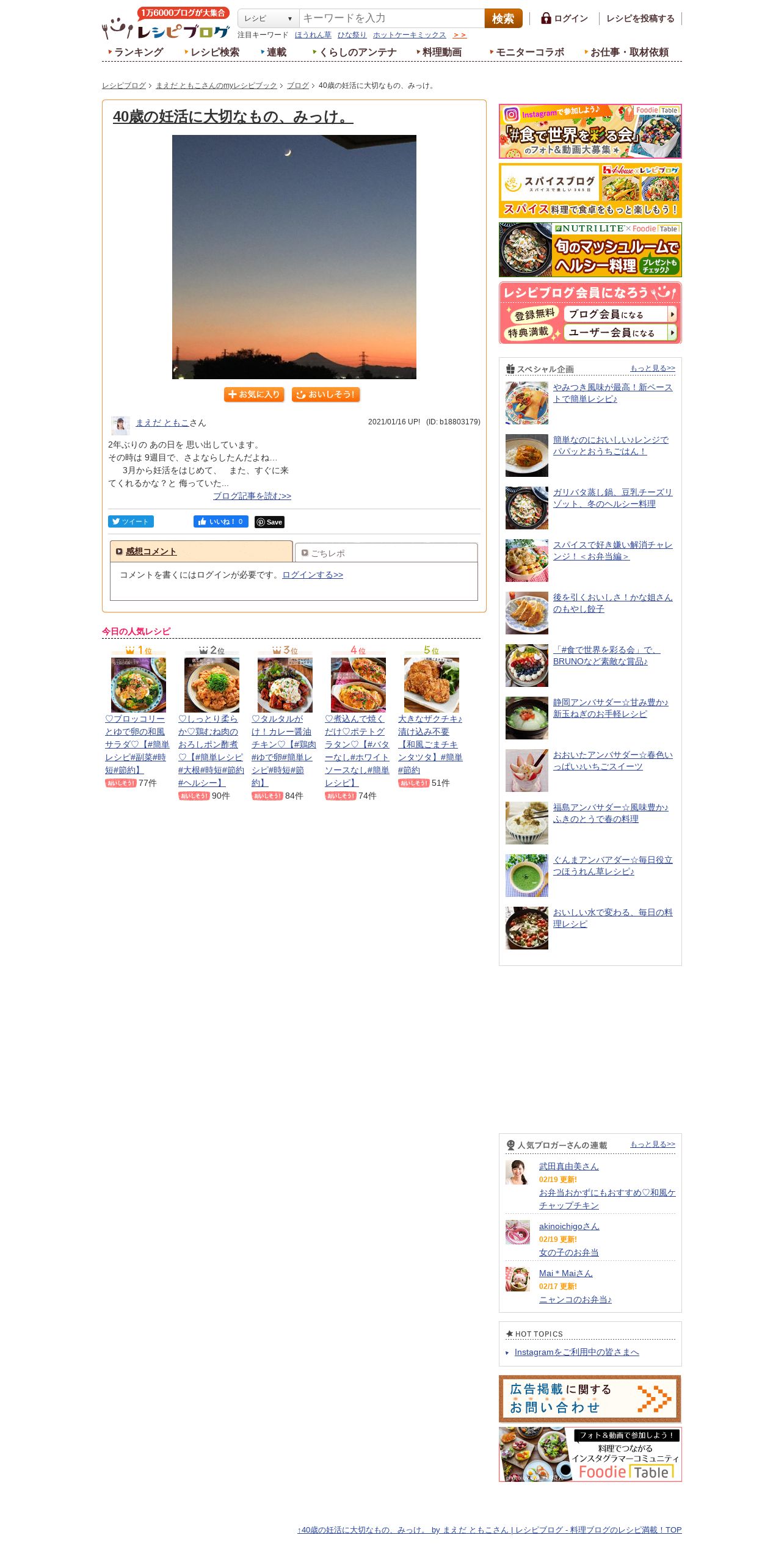Tap ログインする in the comment box
784x1568 pixels.
point(313,575)
